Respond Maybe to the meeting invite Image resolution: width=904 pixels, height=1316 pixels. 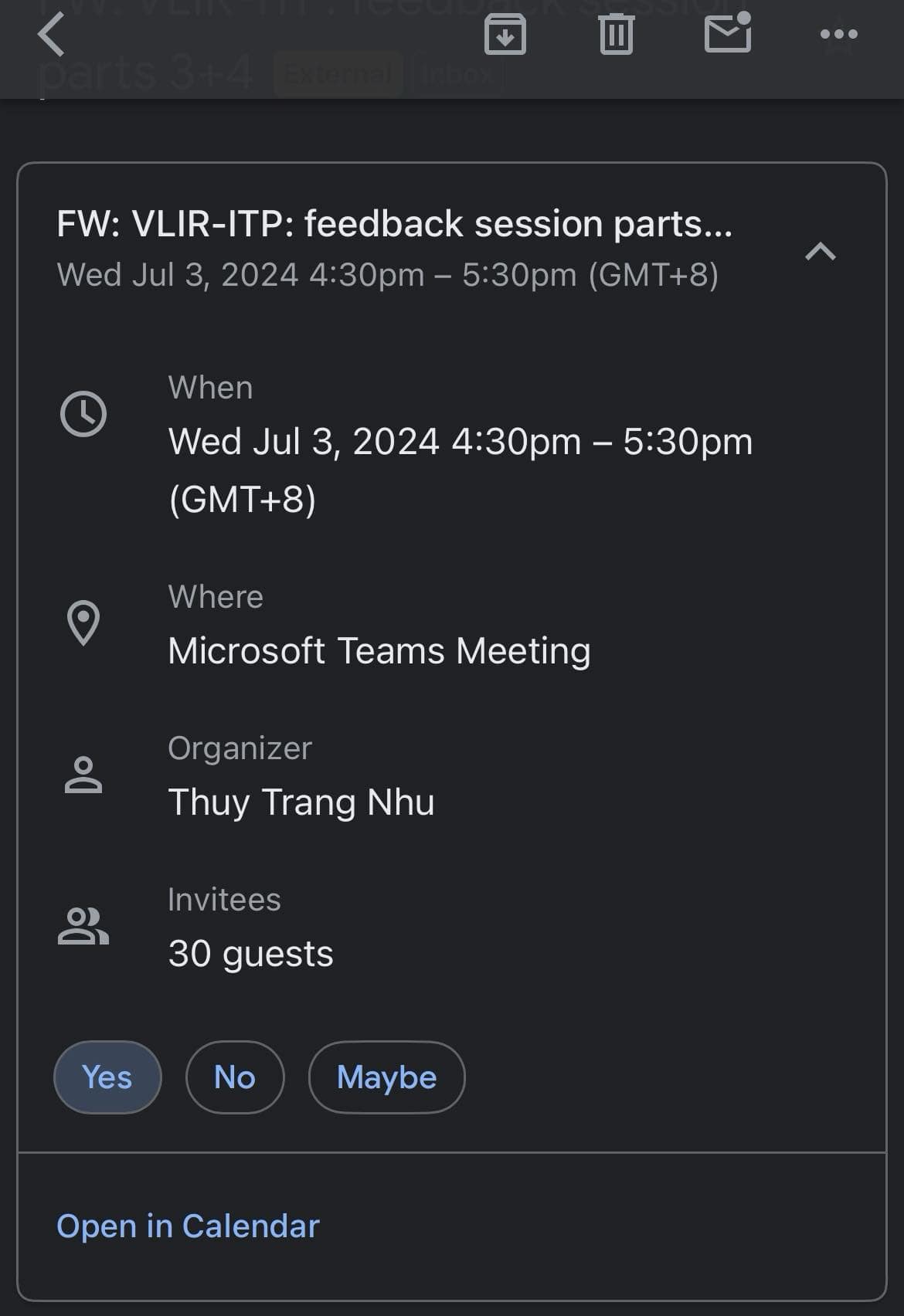[386, 1077]
